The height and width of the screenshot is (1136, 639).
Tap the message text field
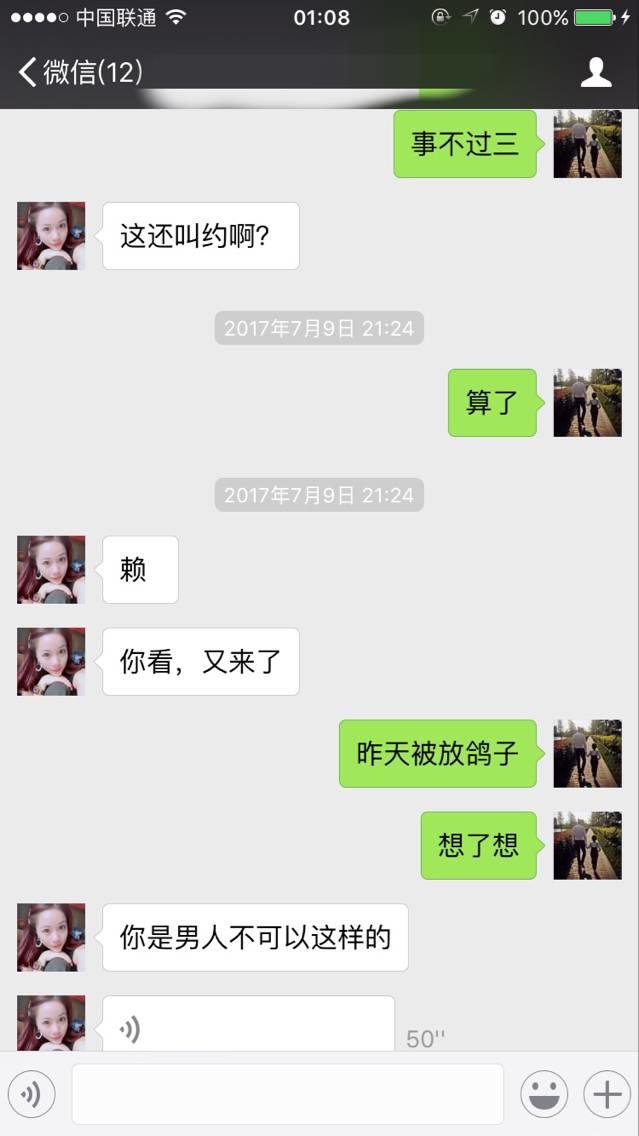287,1095
